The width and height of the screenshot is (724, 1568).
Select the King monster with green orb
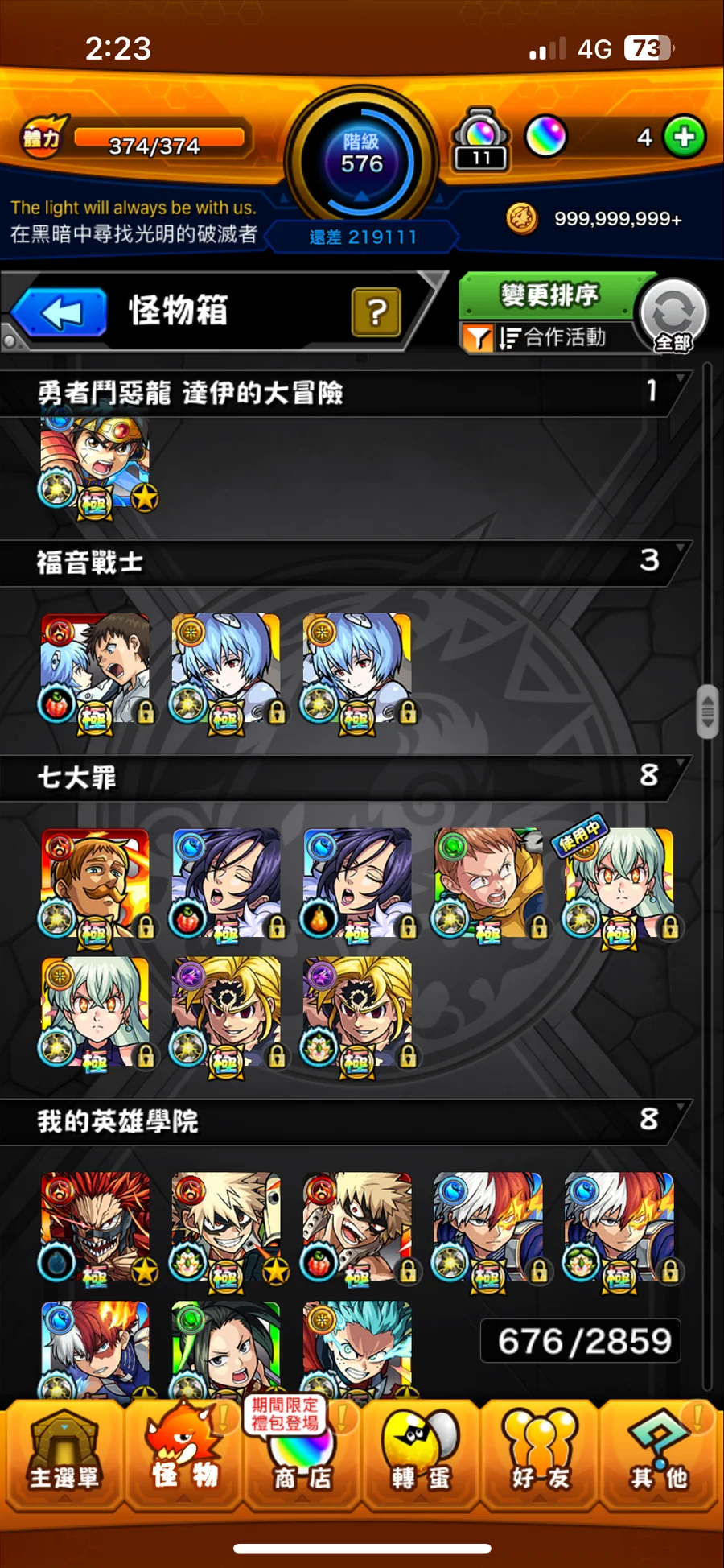(488, 883)
